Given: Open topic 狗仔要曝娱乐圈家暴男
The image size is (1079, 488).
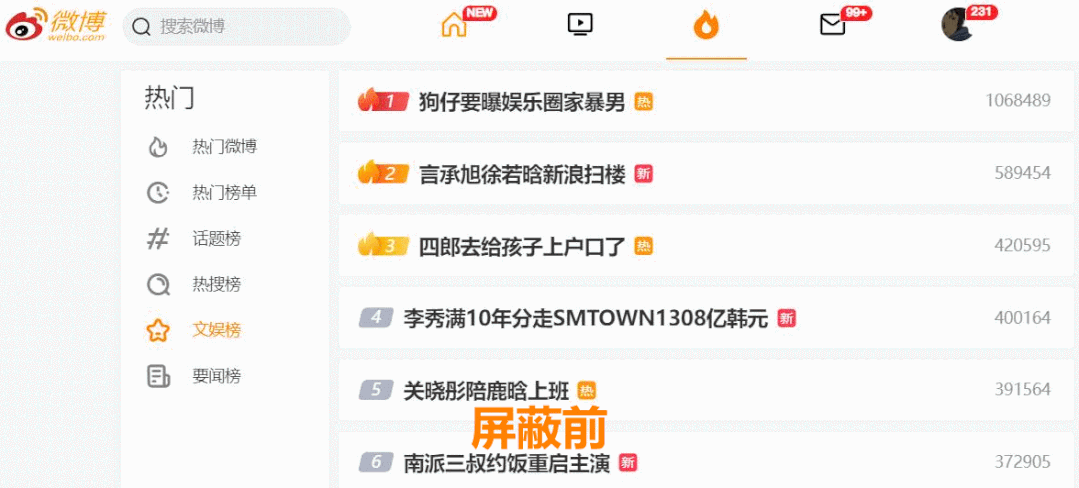Looking at the screenshot, I should tap(521, 101).
